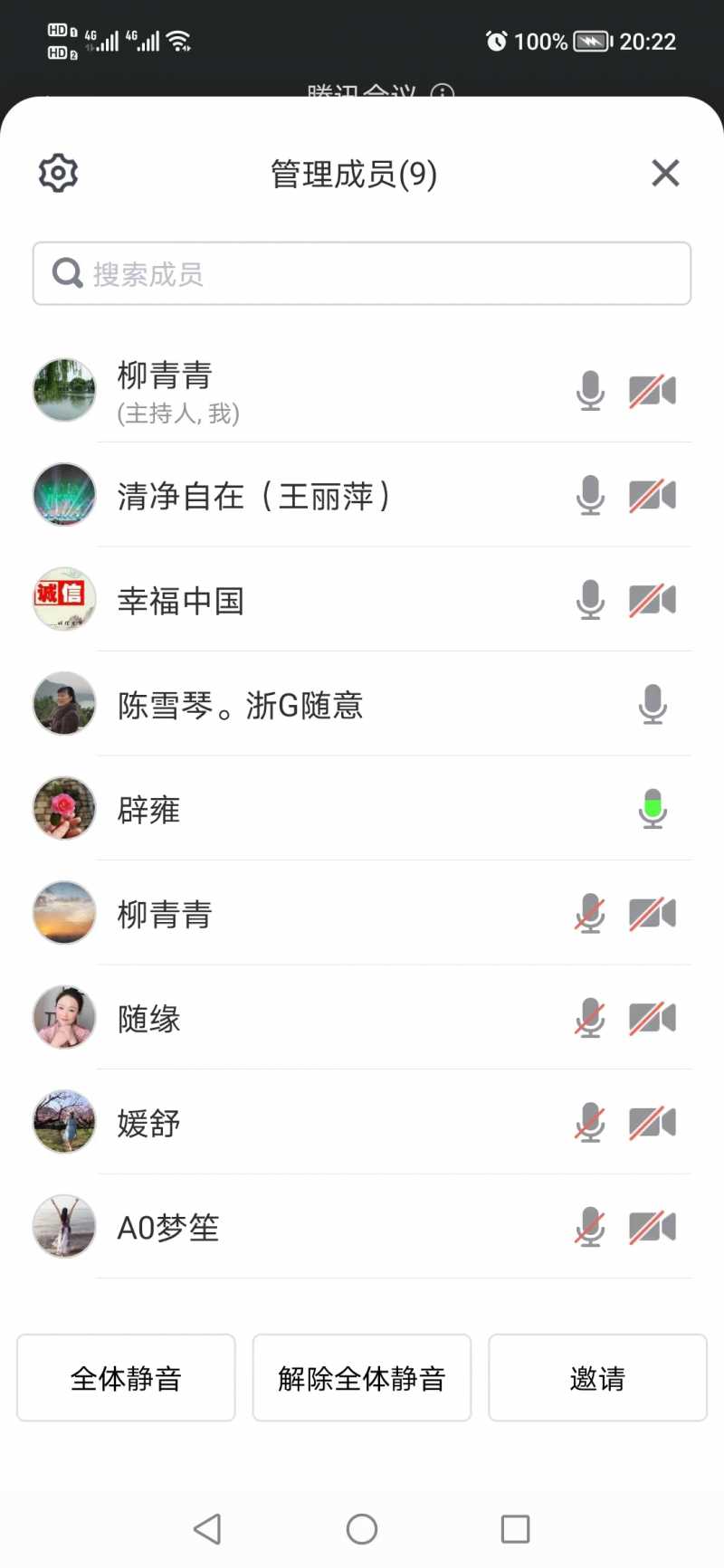Tap the camera icon for 幸福中国

653,600
